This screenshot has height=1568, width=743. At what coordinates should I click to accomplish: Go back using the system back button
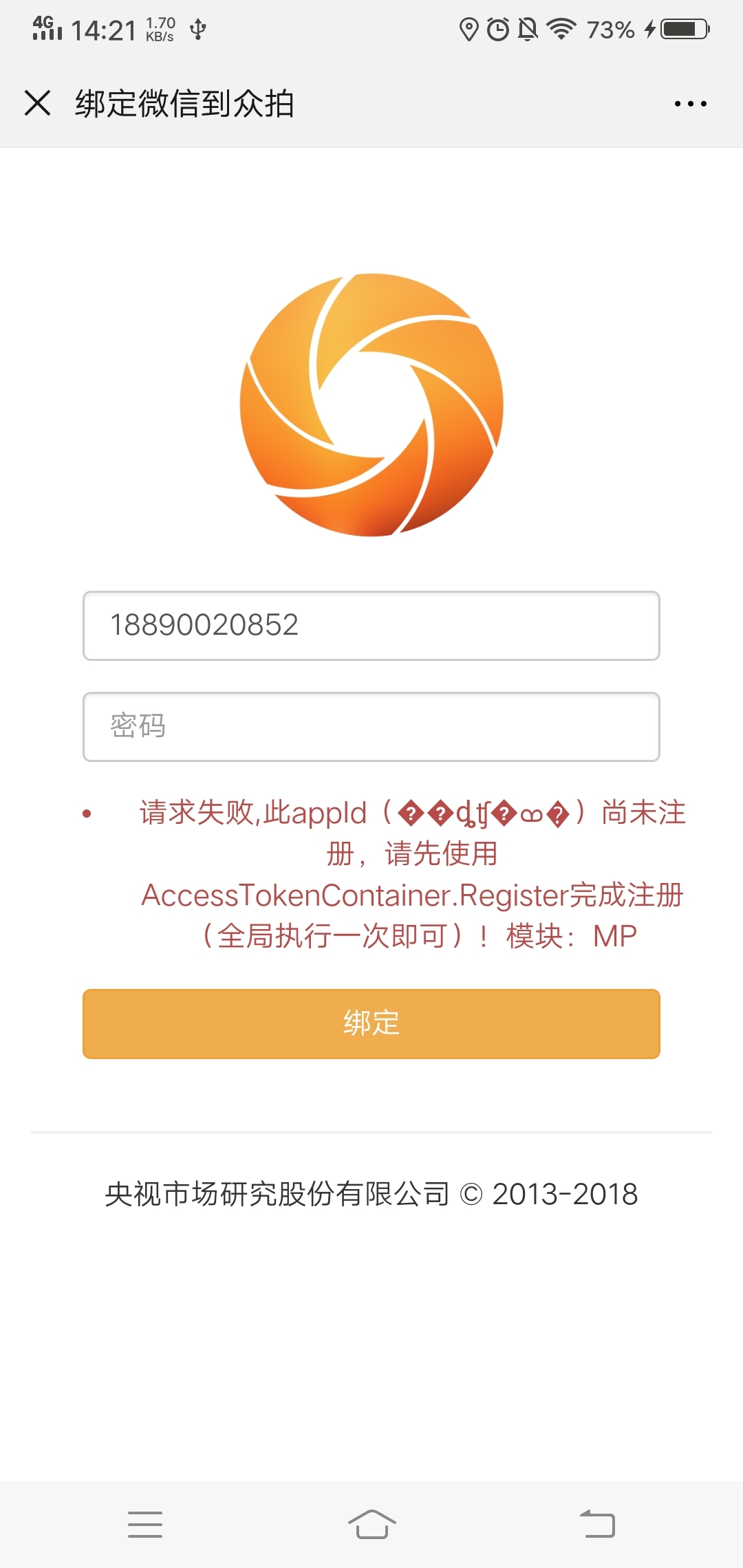tap(597, 1524)
